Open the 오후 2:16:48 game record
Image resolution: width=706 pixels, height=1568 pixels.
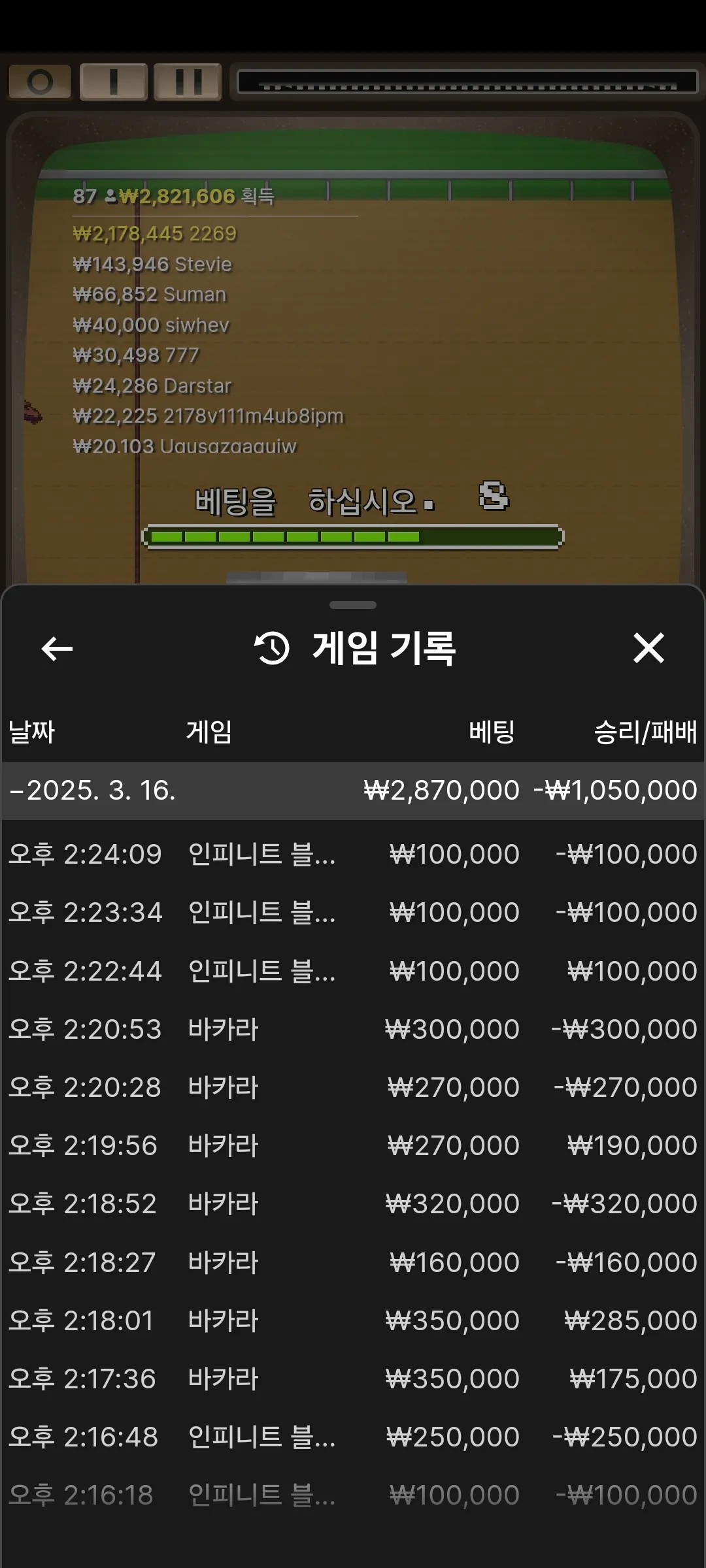click(x=353, y=1437)
